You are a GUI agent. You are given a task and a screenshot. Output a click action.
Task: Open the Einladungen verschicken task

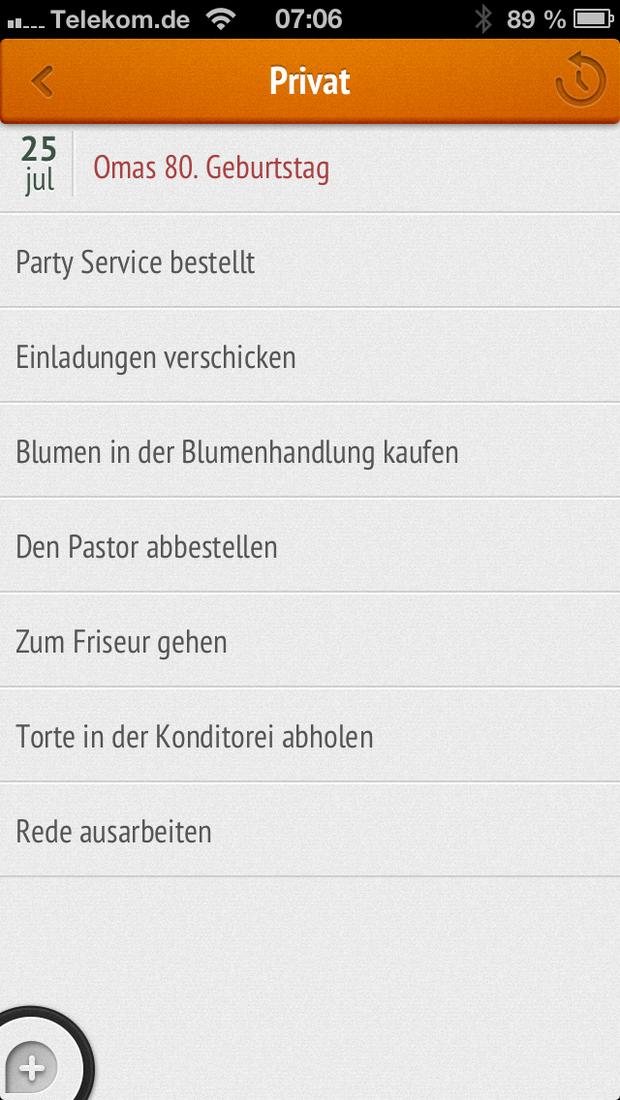click(x=310, y=356)
